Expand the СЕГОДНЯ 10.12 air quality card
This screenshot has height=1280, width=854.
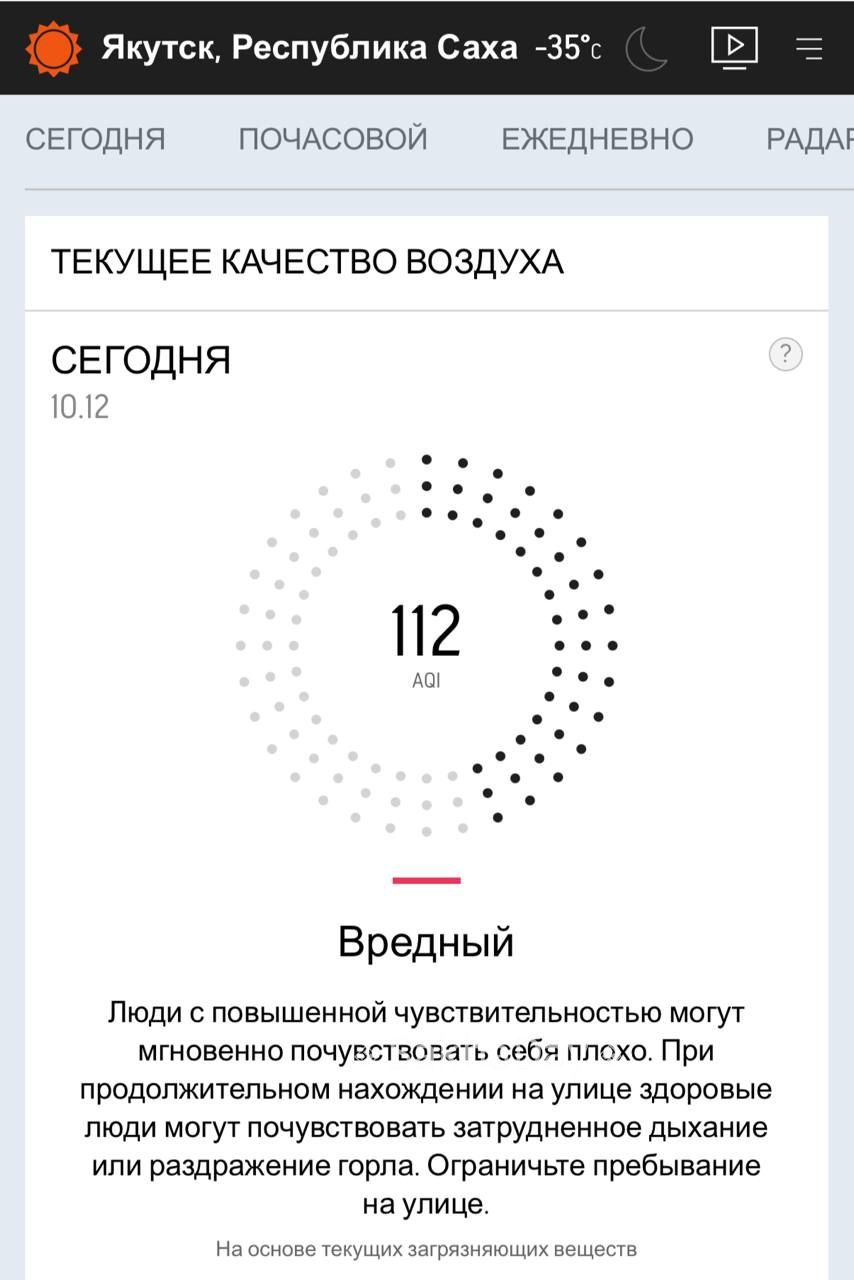point(141,360)
